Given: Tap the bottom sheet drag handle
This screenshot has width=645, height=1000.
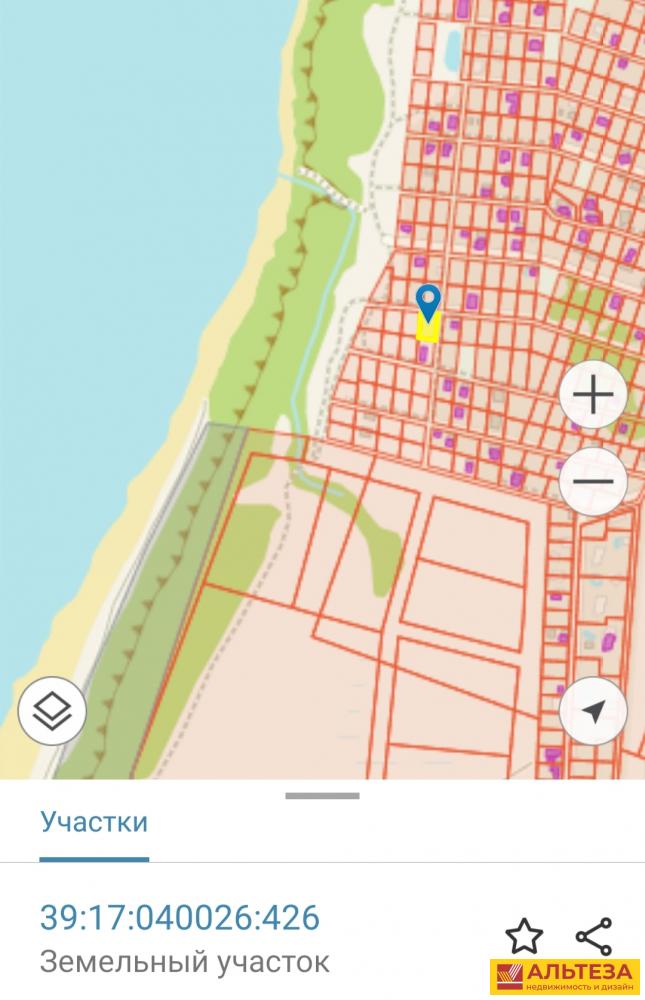Looking at the screenshot, I should [322, 796].
